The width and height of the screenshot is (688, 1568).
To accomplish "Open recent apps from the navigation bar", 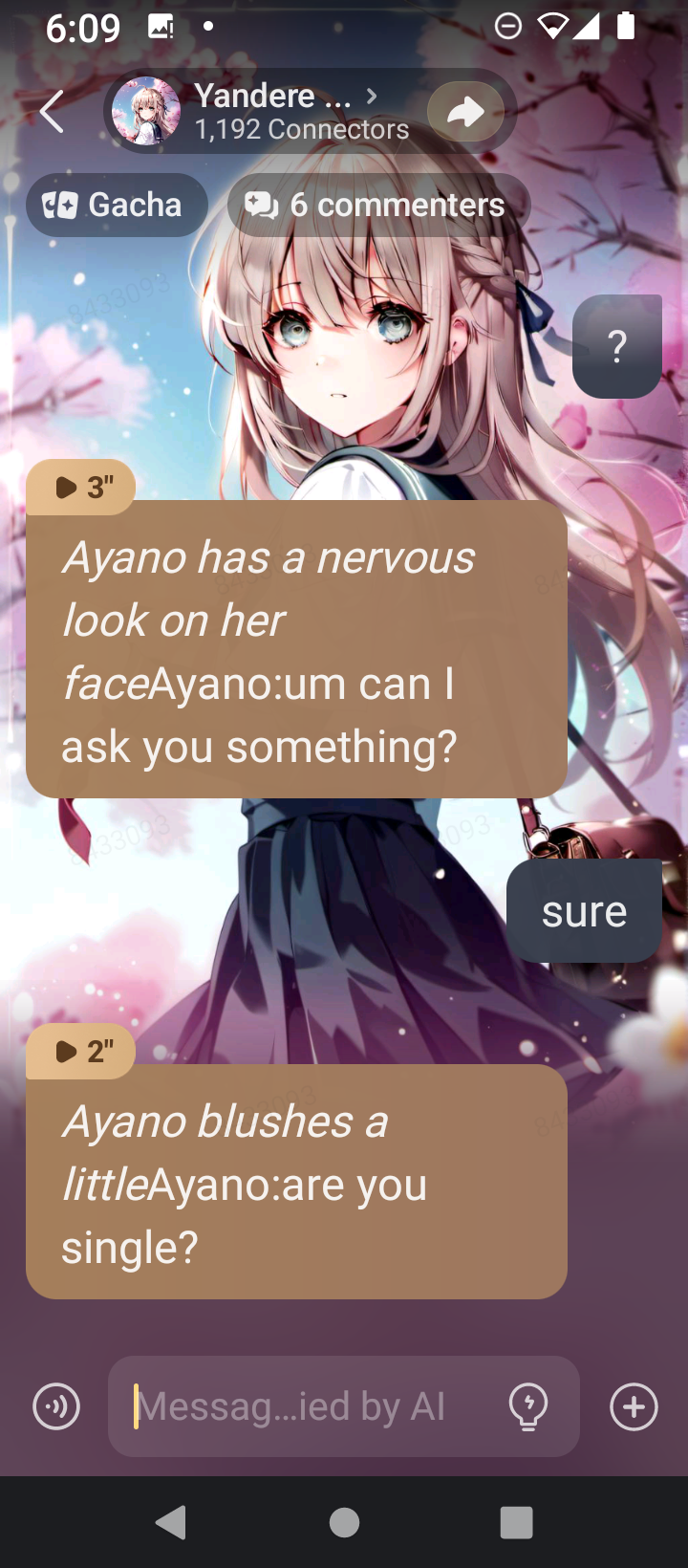I will click(516, 1522).
